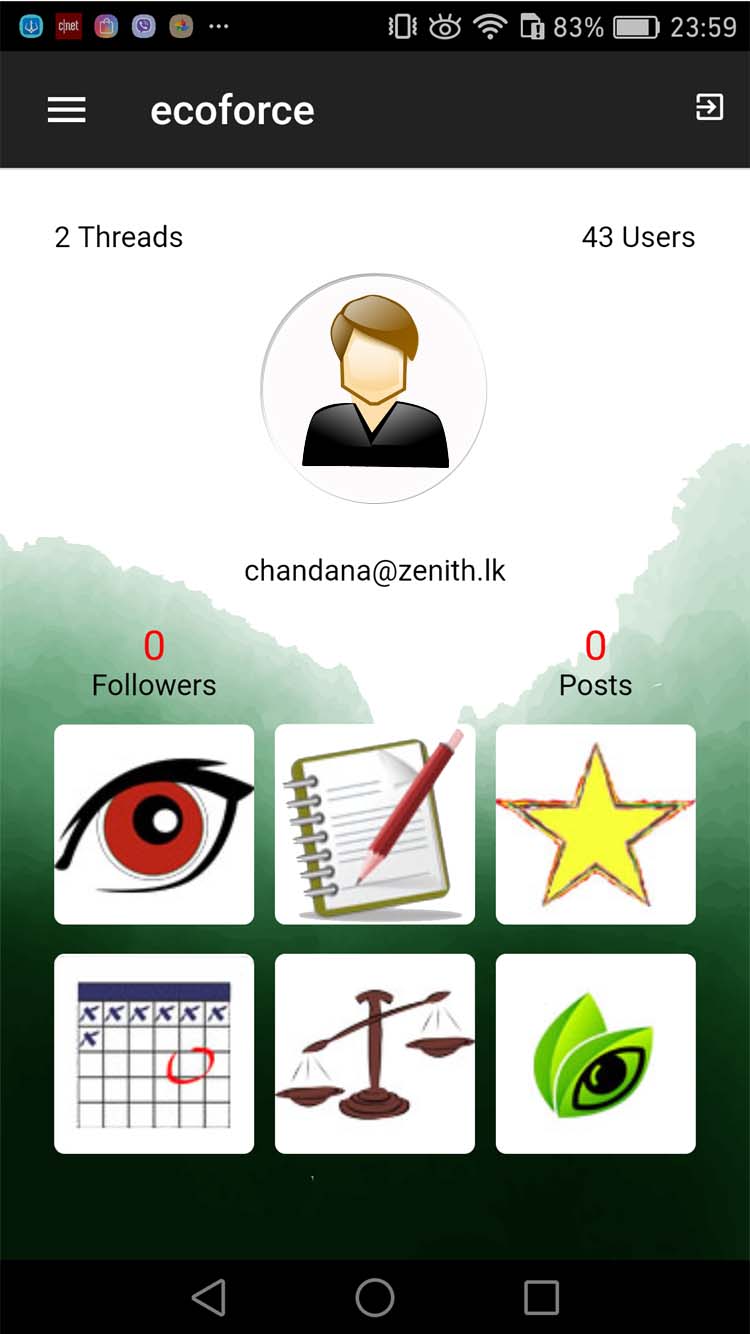Open the calendar tile

(x=154, y=1053)
